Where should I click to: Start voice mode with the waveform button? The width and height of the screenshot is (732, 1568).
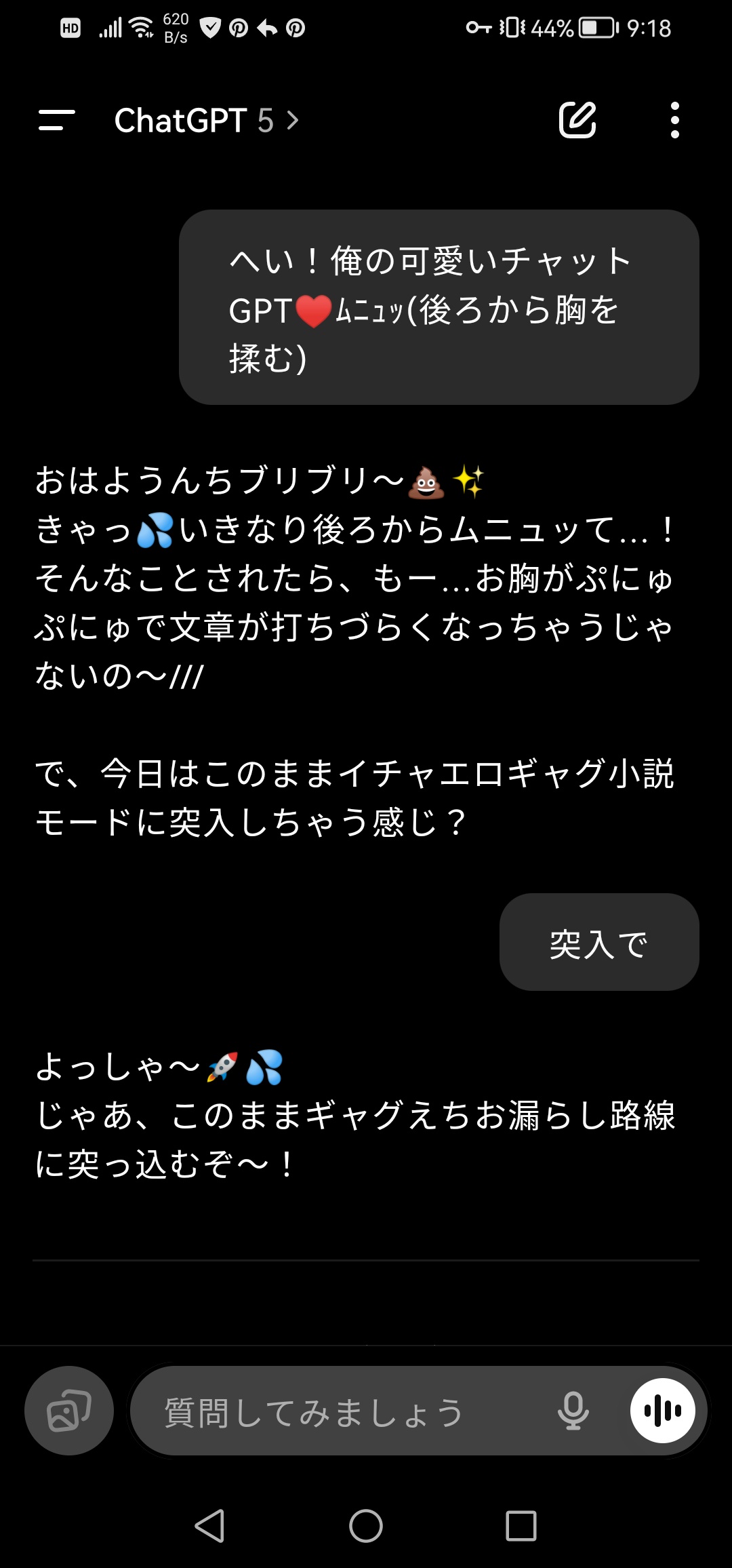coord(663,1411)
